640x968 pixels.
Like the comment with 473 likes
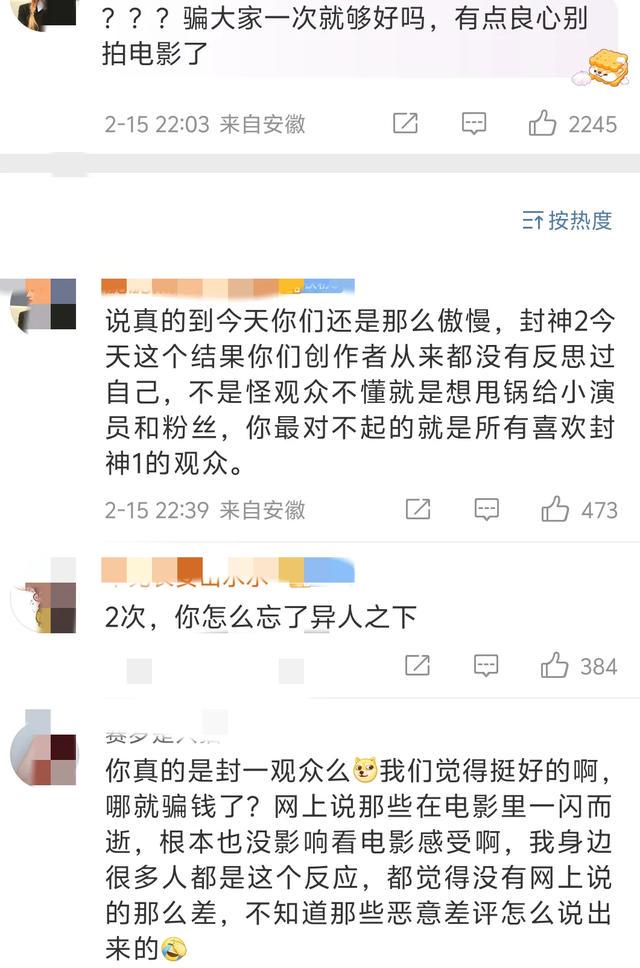tap(555, 509)
